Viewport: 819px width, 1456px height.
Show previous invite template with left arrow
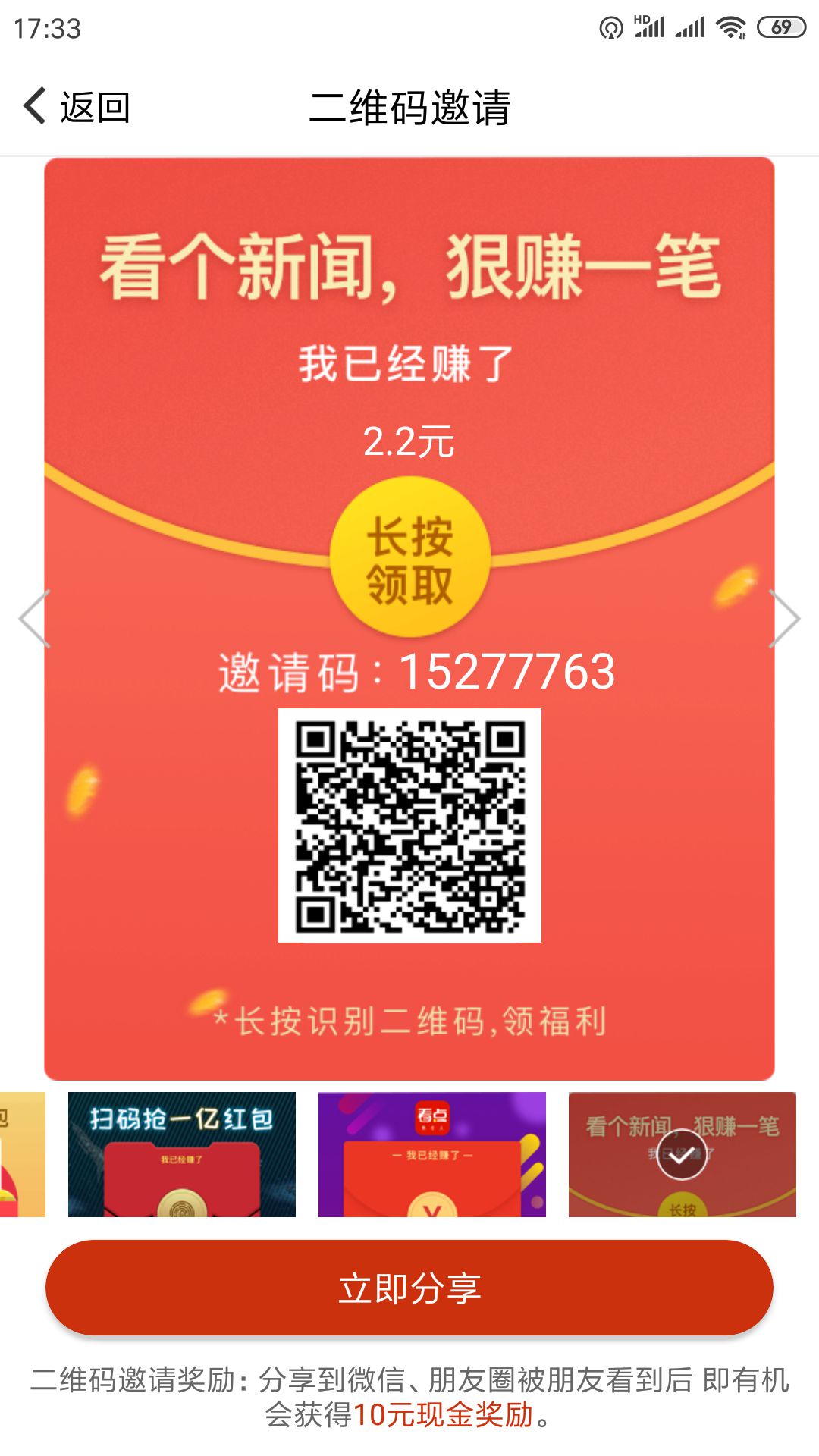coord(35,619)
